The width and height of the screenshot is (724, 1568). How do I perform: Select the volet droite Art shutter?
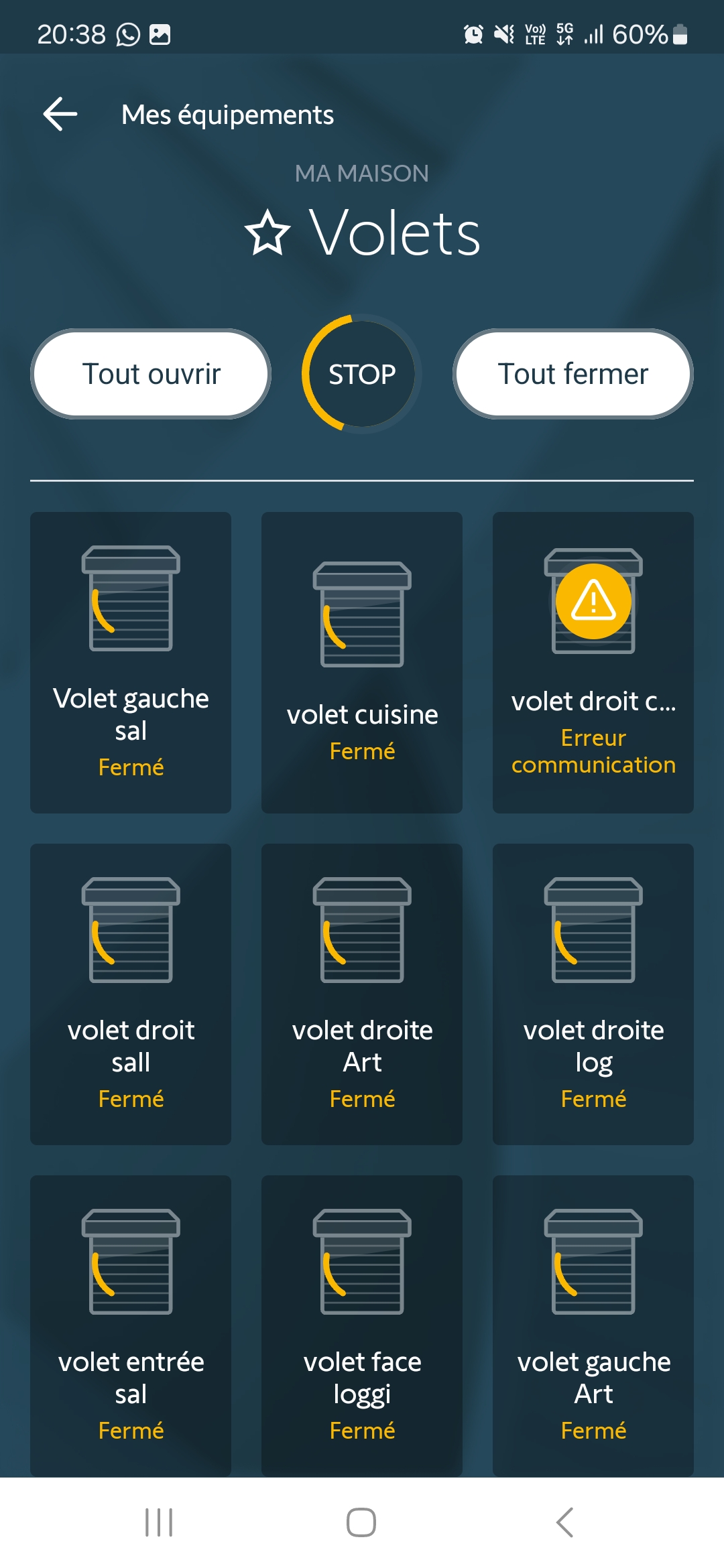362,994
